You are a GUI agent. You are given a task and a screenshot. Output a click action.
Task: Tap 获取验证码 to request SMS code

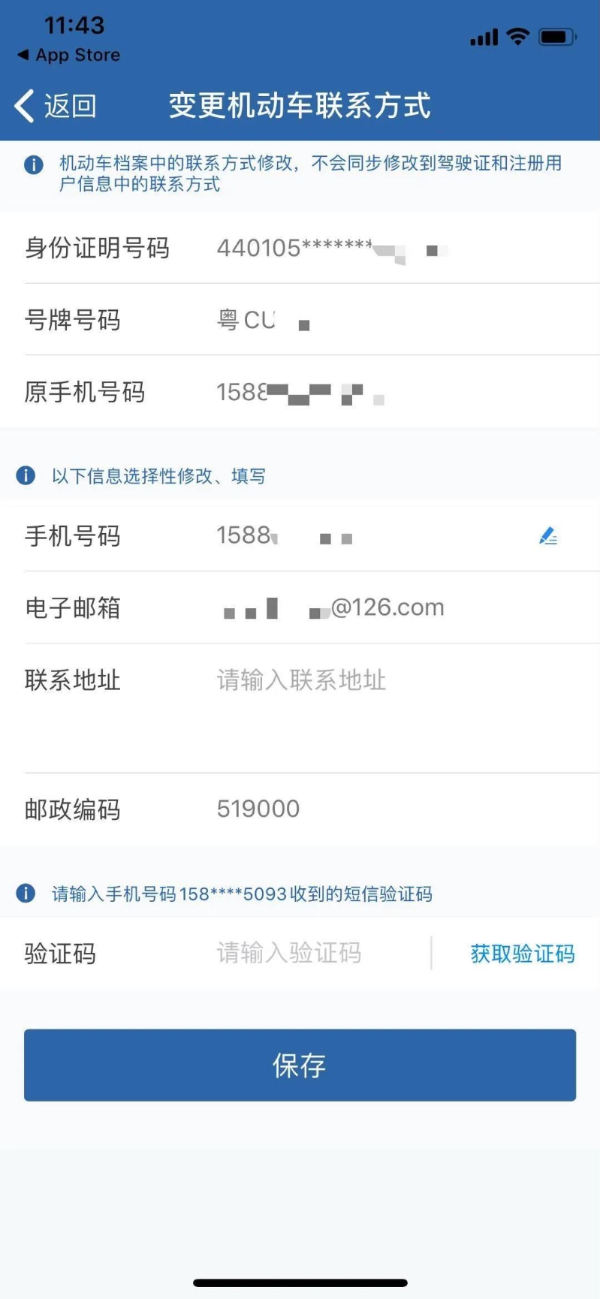coord(522,954)
